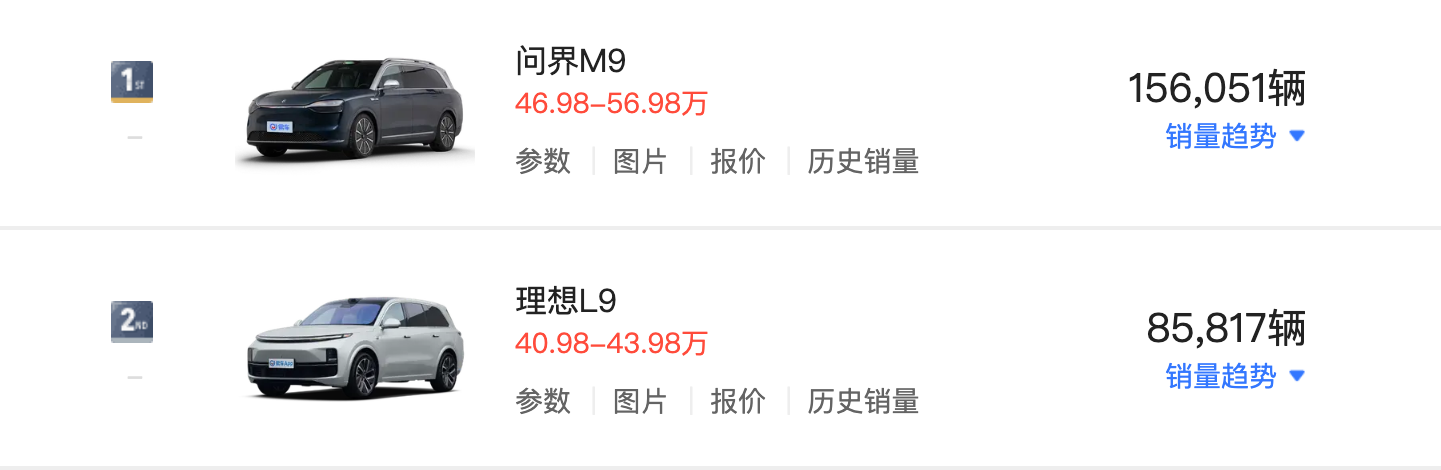Expand 销量趋势 under 85,817辆
1441x470 pixels.
pos(1235,377)
